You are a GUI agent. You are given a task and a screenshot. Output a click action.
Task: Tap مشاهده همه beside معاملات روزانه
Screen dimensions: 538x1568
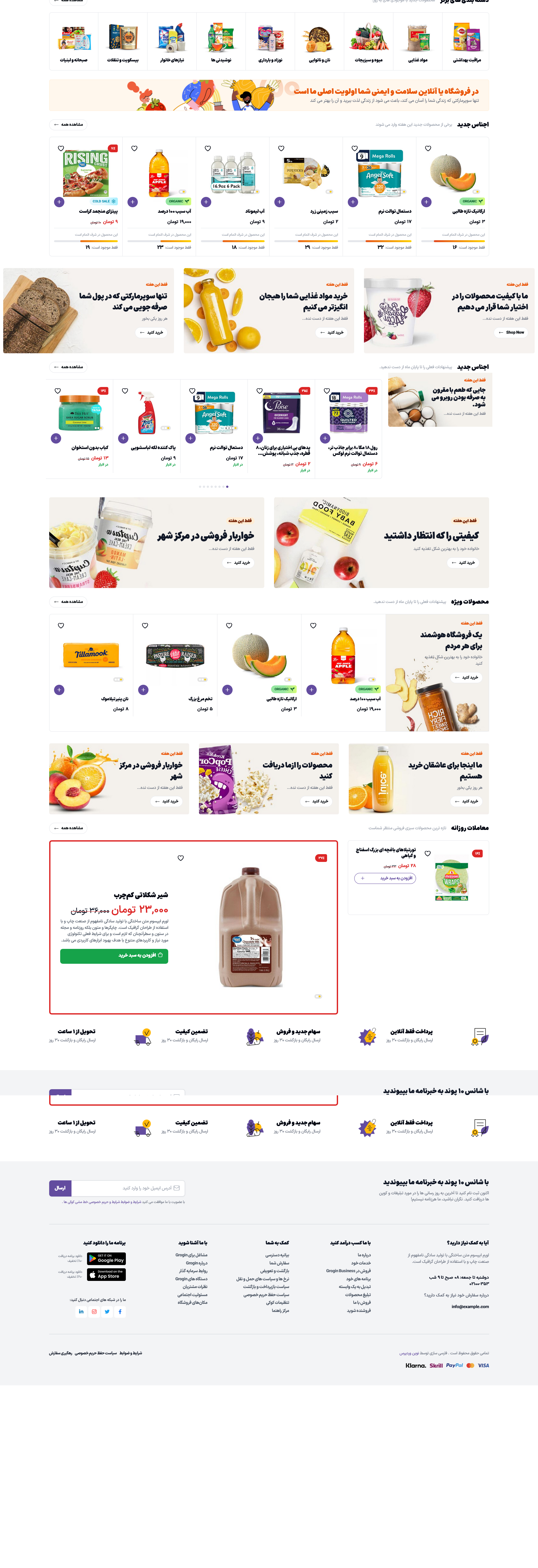click(68, 828)
